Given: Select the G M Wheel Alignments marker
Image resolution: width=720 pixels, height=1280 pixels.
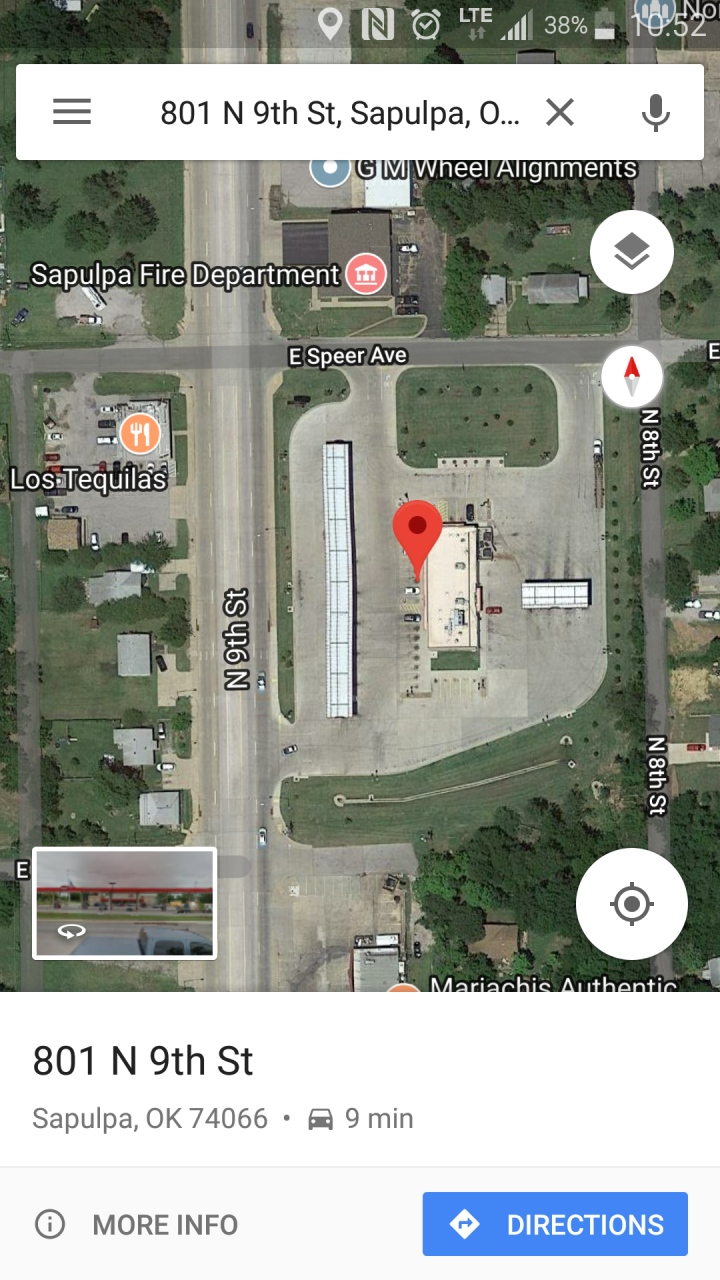Looking at the screenshot, I should (x=329, y=168).
